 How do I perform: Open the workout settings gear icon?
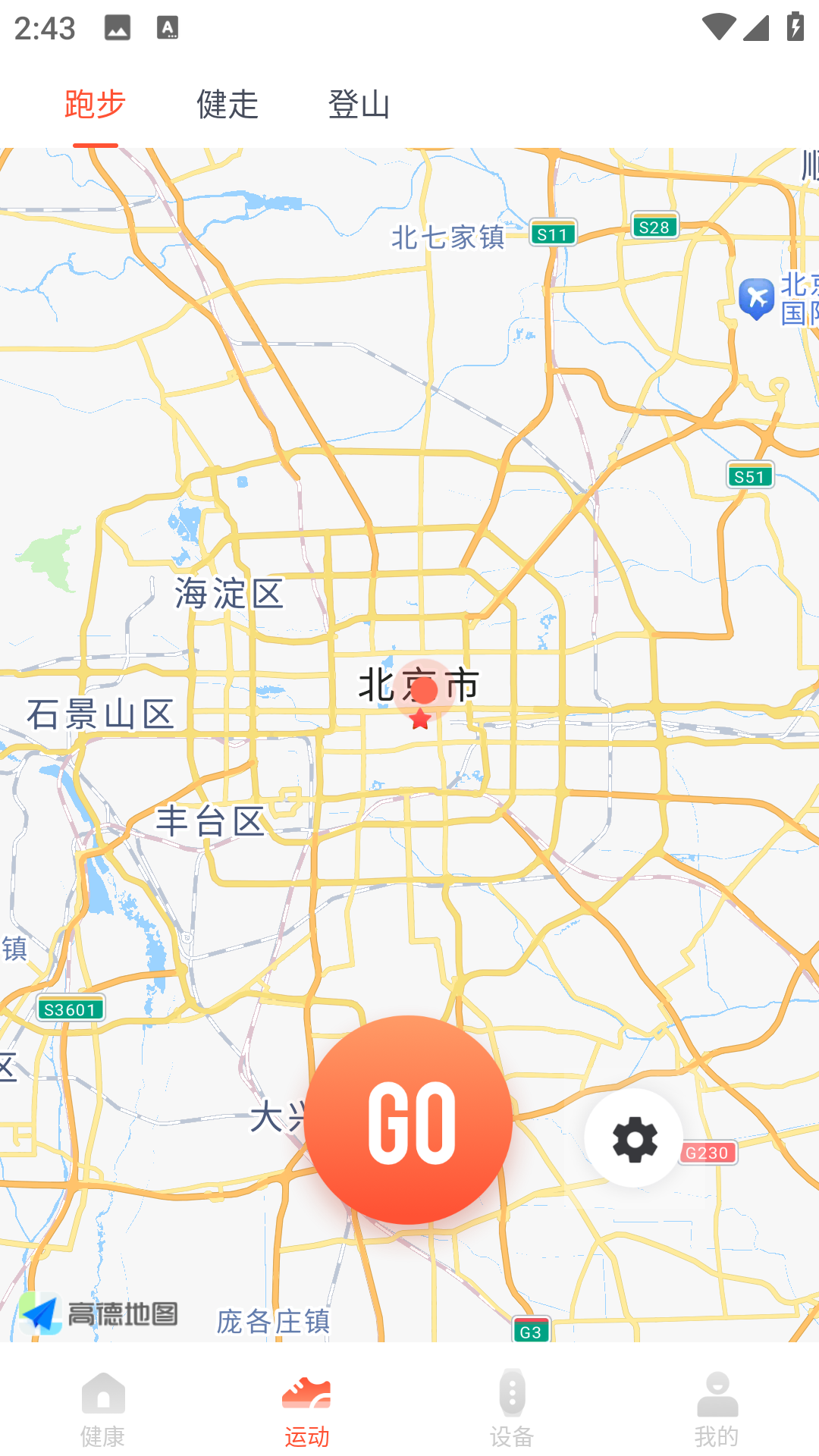pyautogui.click(x=635, y=1141)
